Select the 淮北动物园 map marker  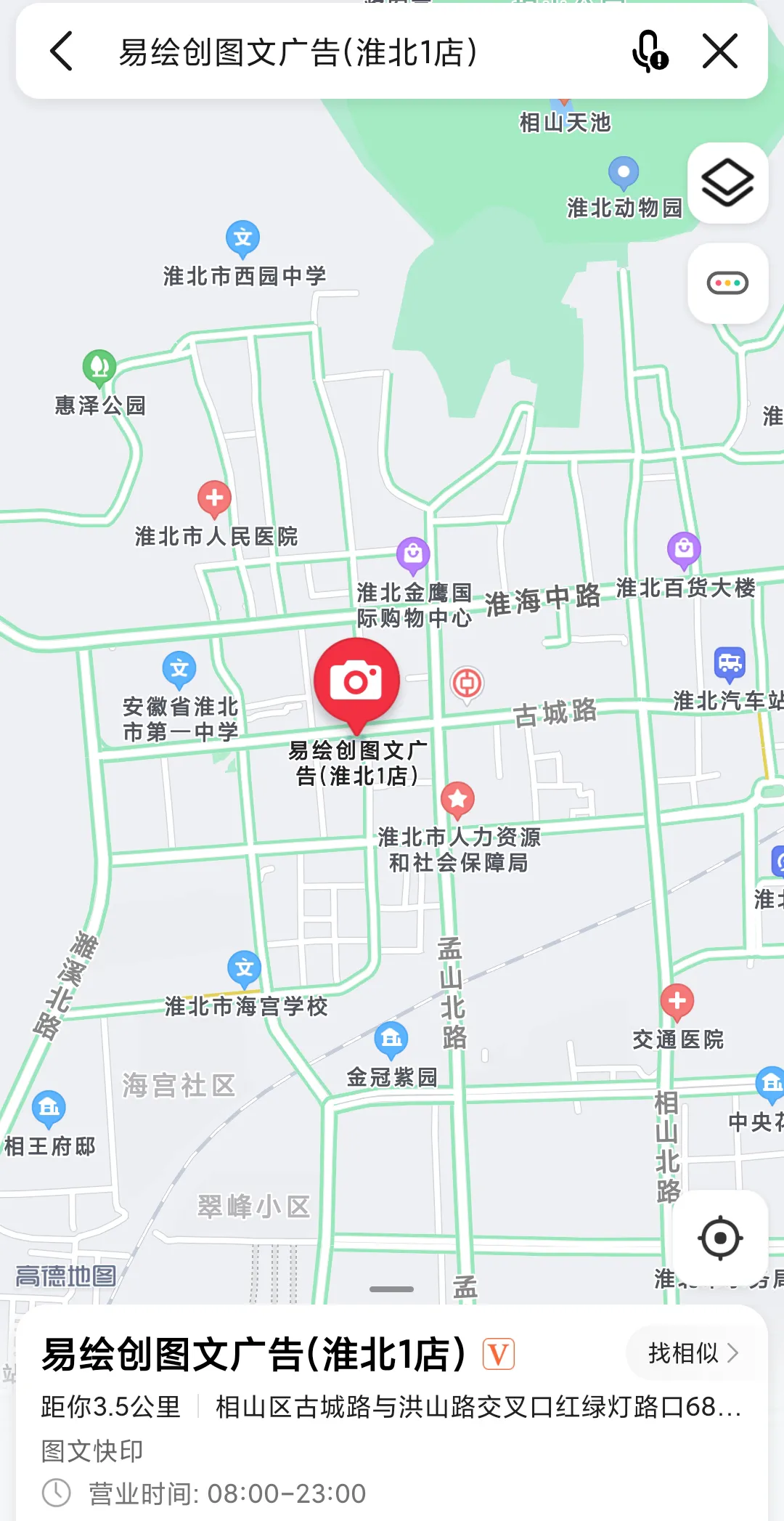pos(623,174)
